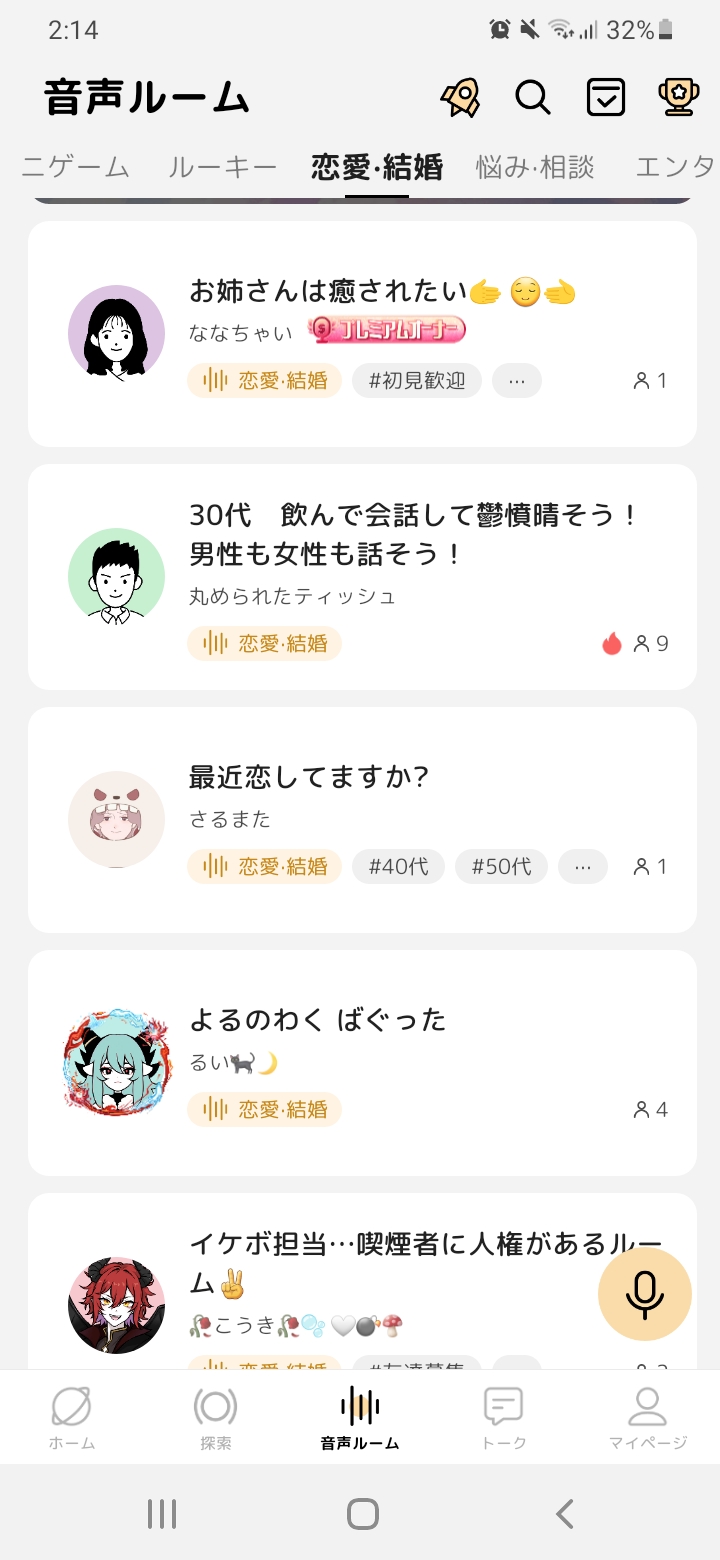
Task: Open the trophy ranking icon
Action: 679,97
